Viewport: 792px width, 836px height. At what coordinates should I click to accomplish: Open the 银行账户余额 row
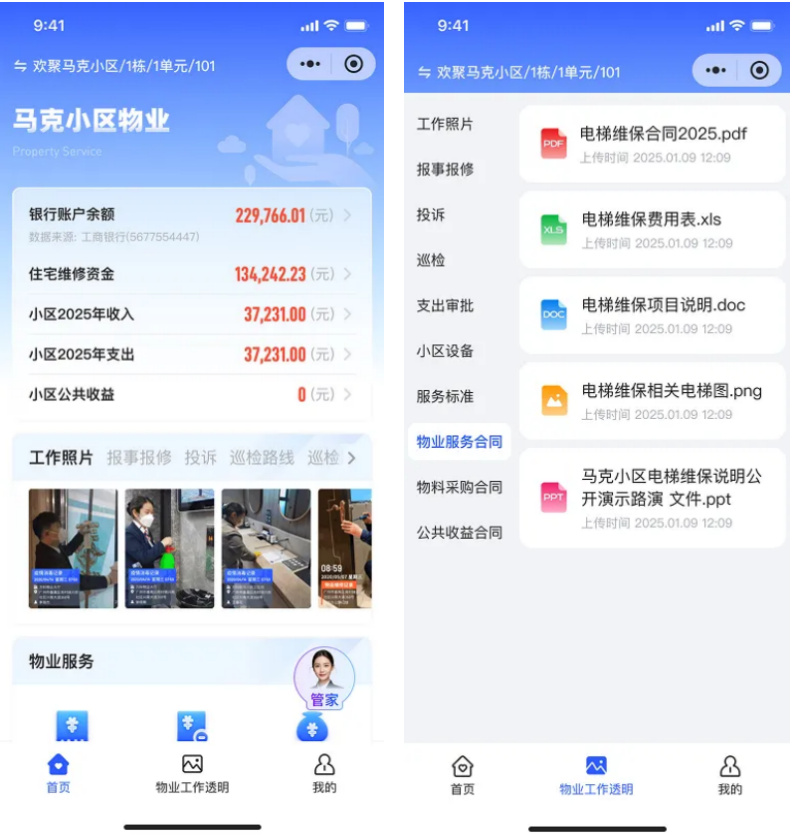click(190, 216)
